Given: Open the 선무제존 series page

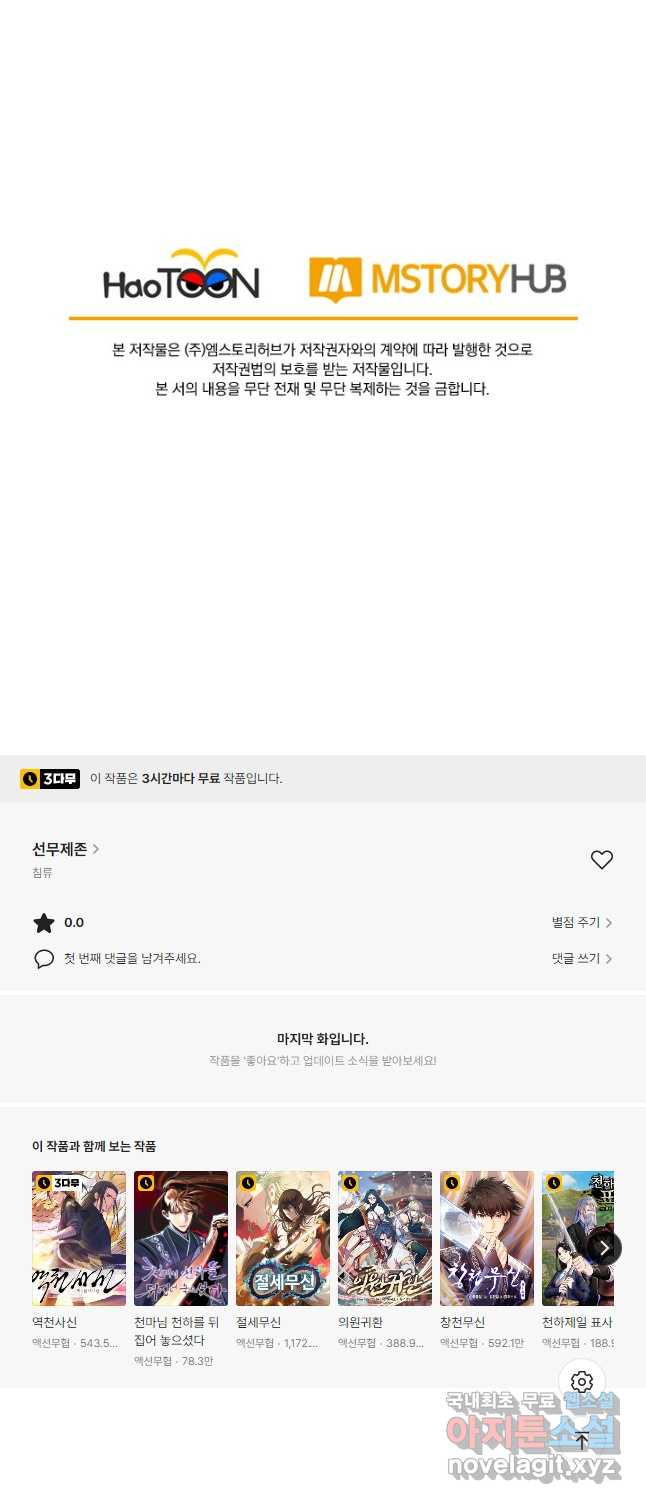Looking at the screenshot, I should point(66,849).
